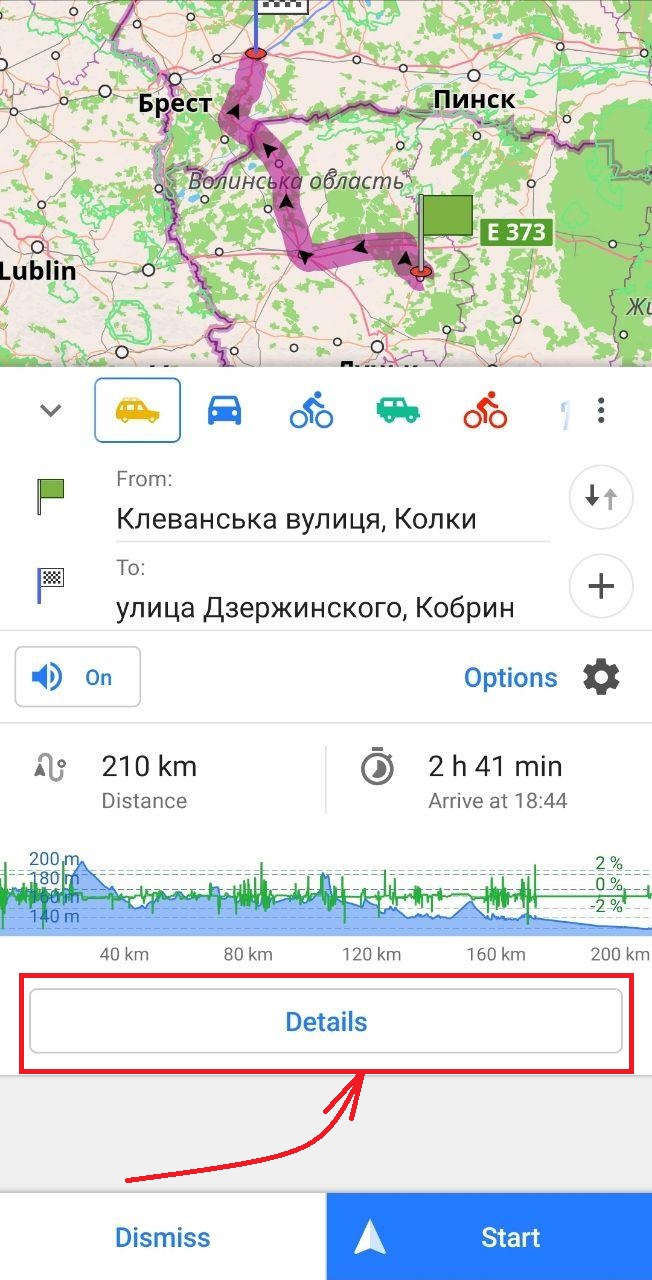Switch to the red bicycle profile
652x1280 pixels.
[x=485, y=411]
